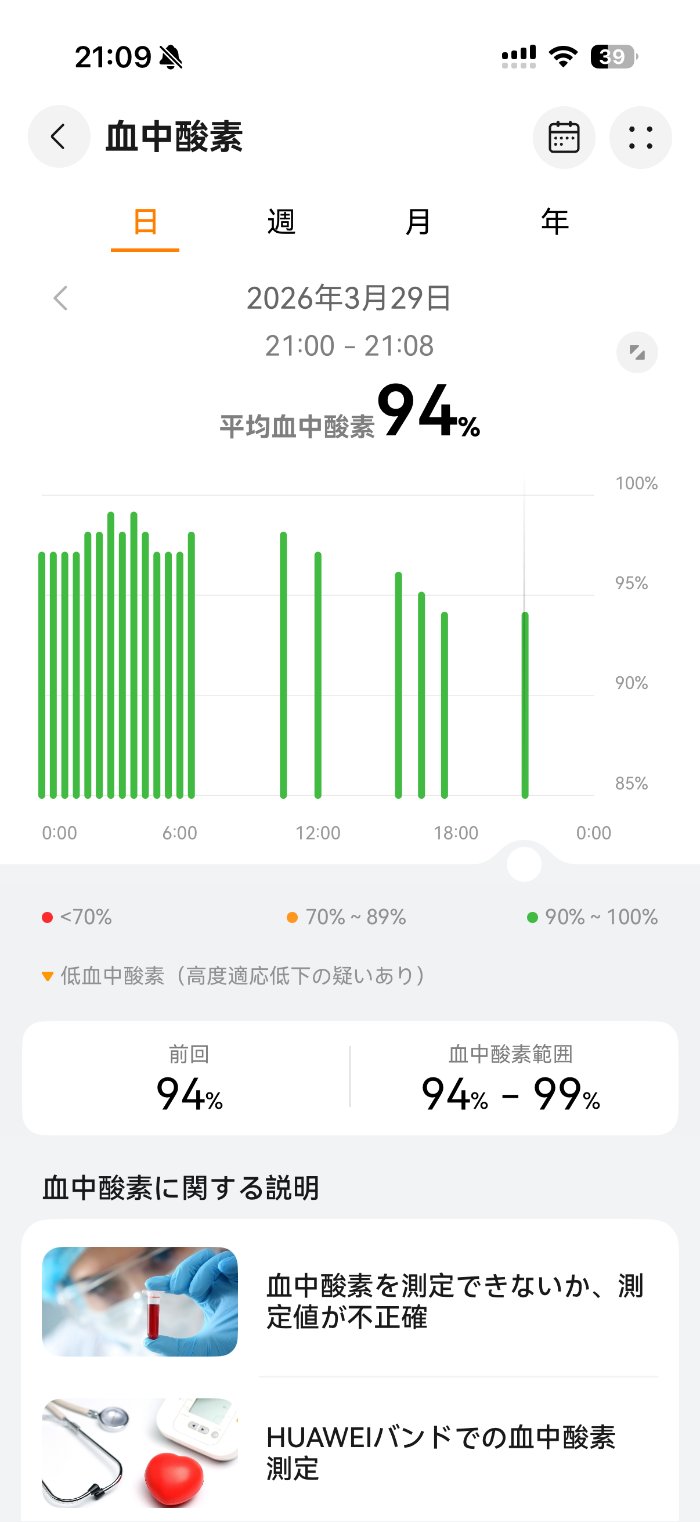Screen dimensions: 700x1522
Task: Open the calendar date picker
Action: coord(564,137)
